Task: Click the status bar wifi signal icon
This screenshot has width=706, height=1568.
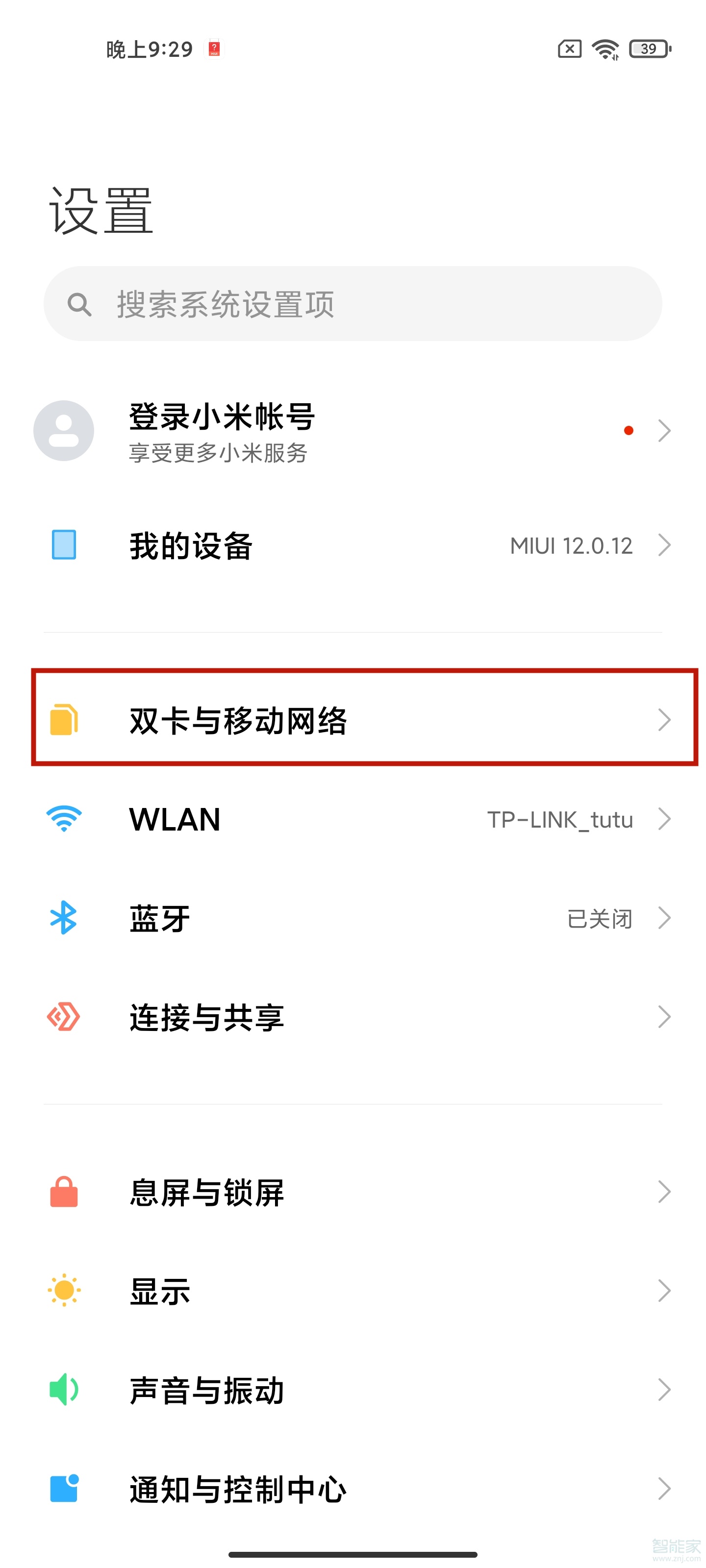Action: click(x=605, y=49)
